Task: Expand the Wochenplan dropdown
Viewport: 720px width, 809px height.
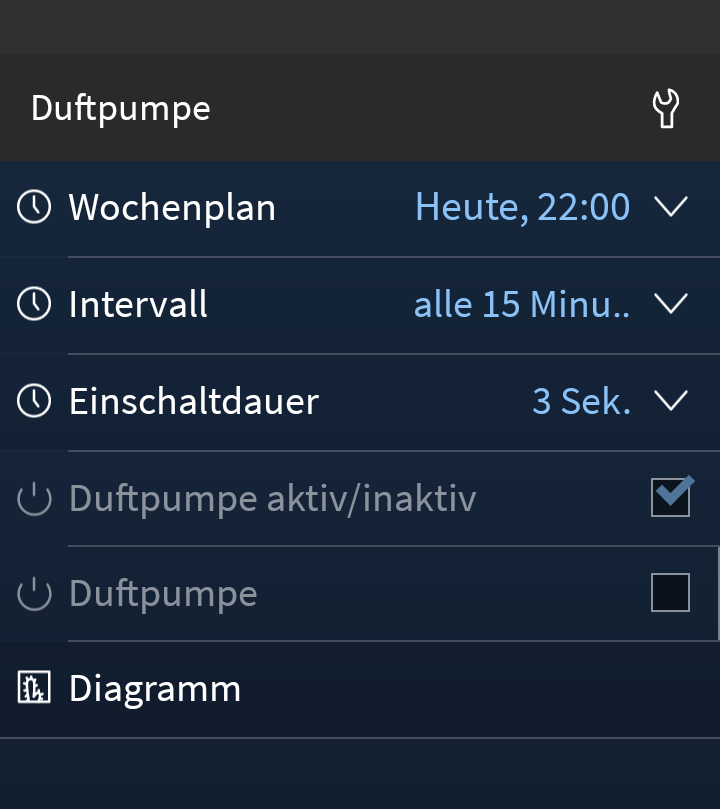Action: [x=671, y=207]
